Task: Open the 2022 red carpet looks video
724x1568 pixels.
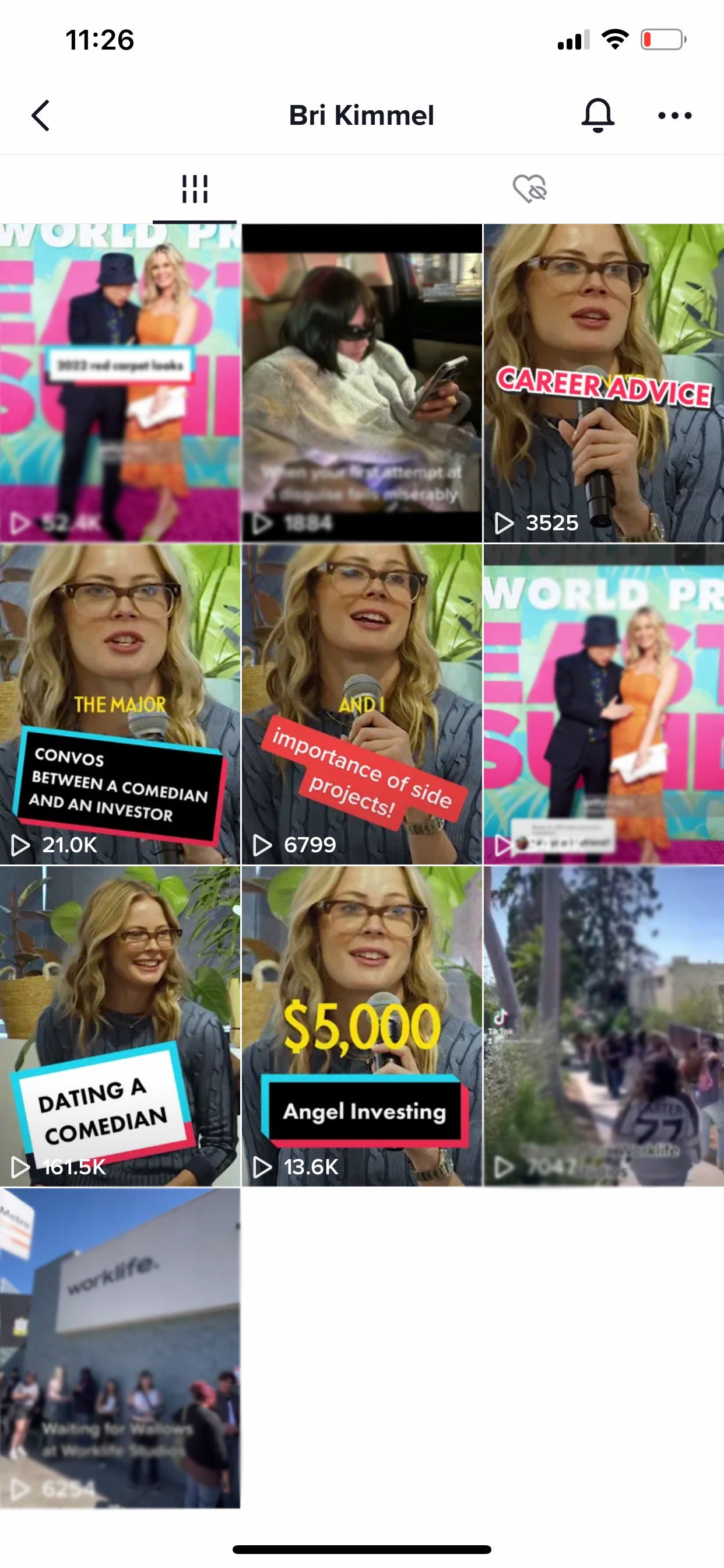Action: point(120,383)
